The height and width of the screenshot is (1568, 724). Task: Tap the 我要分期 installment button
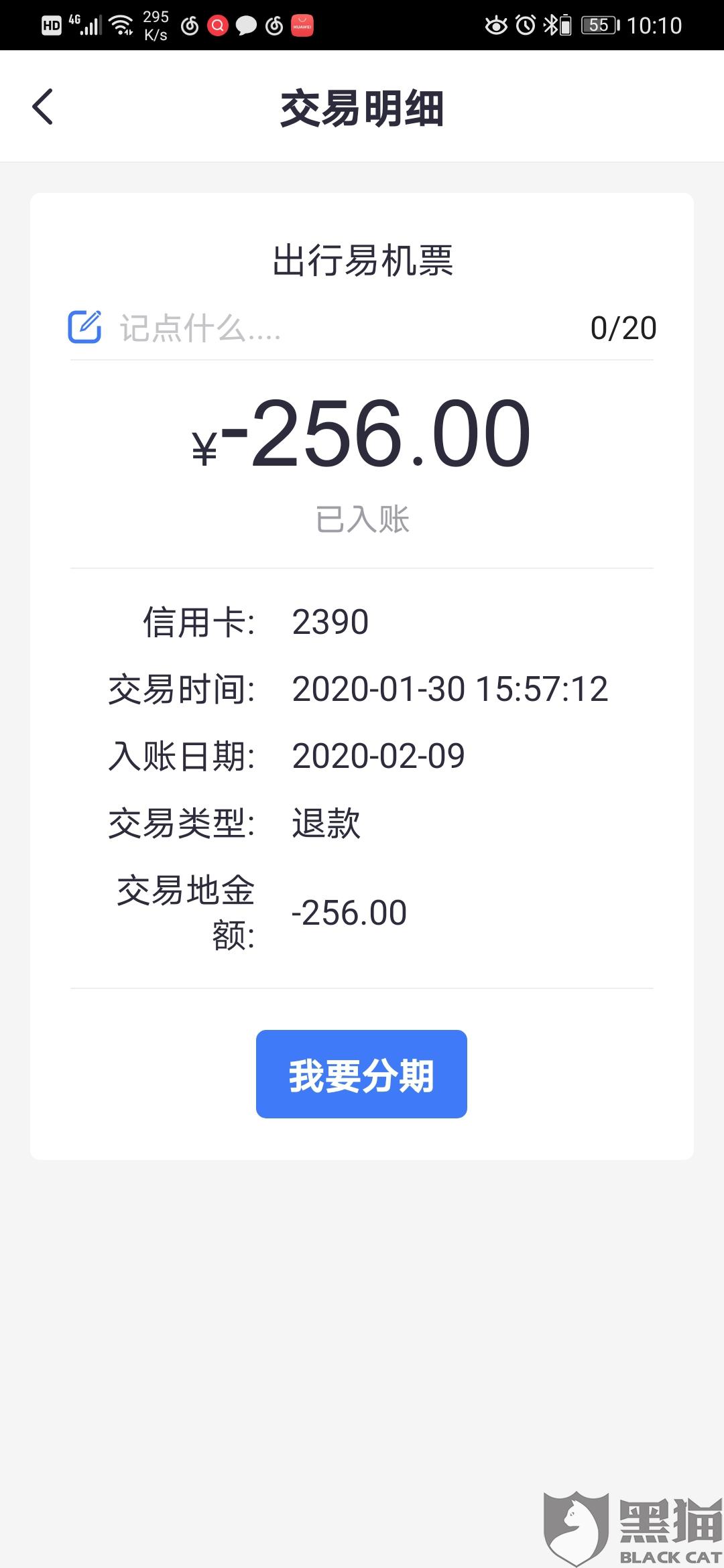[361, 1073]
